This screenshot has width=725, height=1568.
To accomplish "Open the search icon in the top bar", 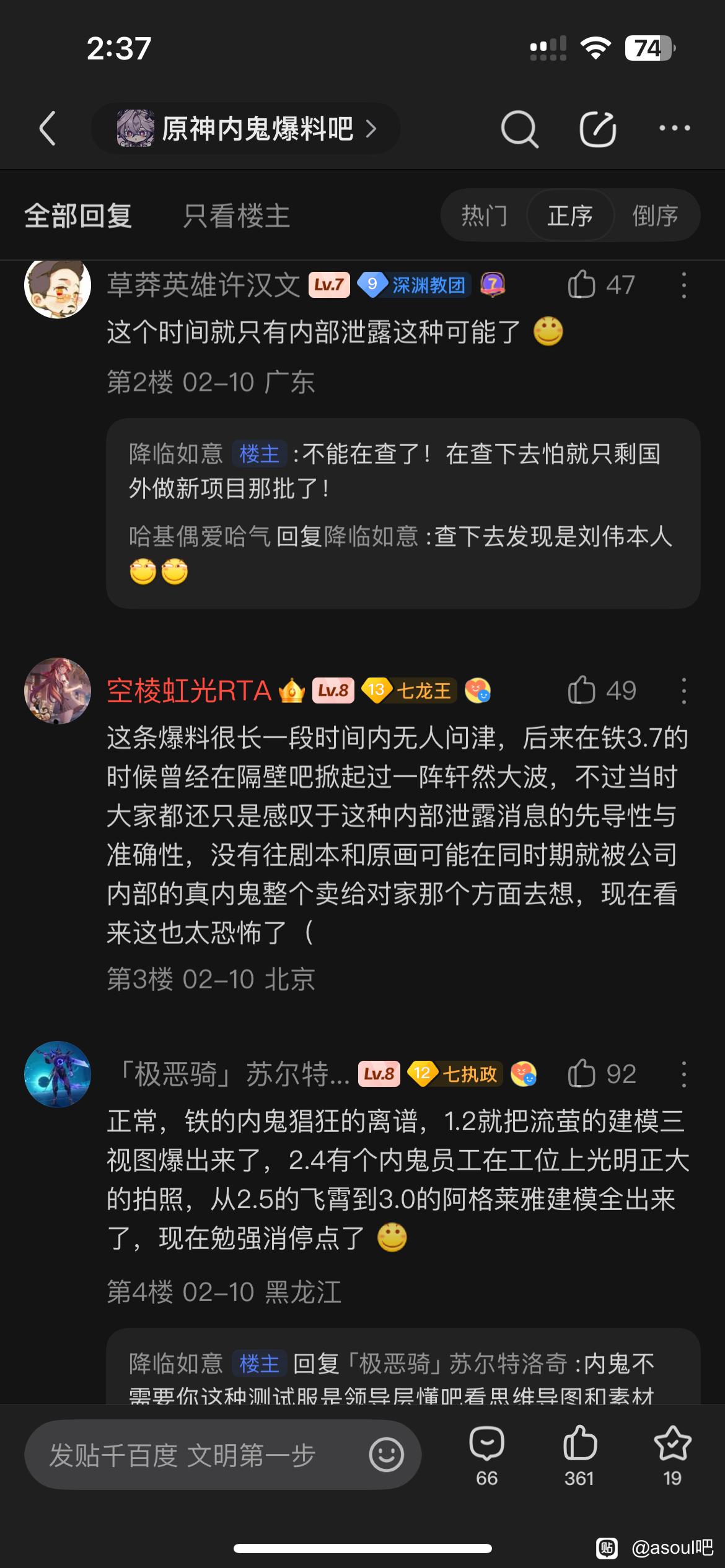I will pyautogui.click(x=519, y=129).
